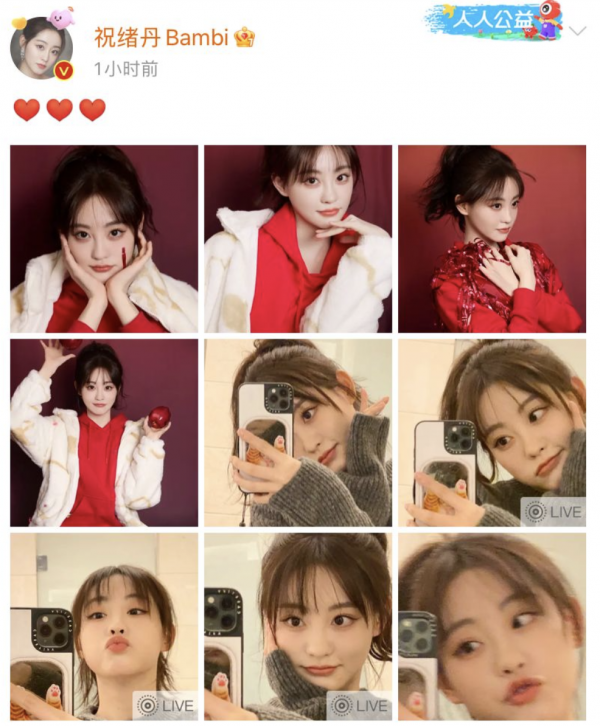Open the LIVE selfie with sleeve under chin
This screenshot has width=600, height=726.
(x=298, y=626)
